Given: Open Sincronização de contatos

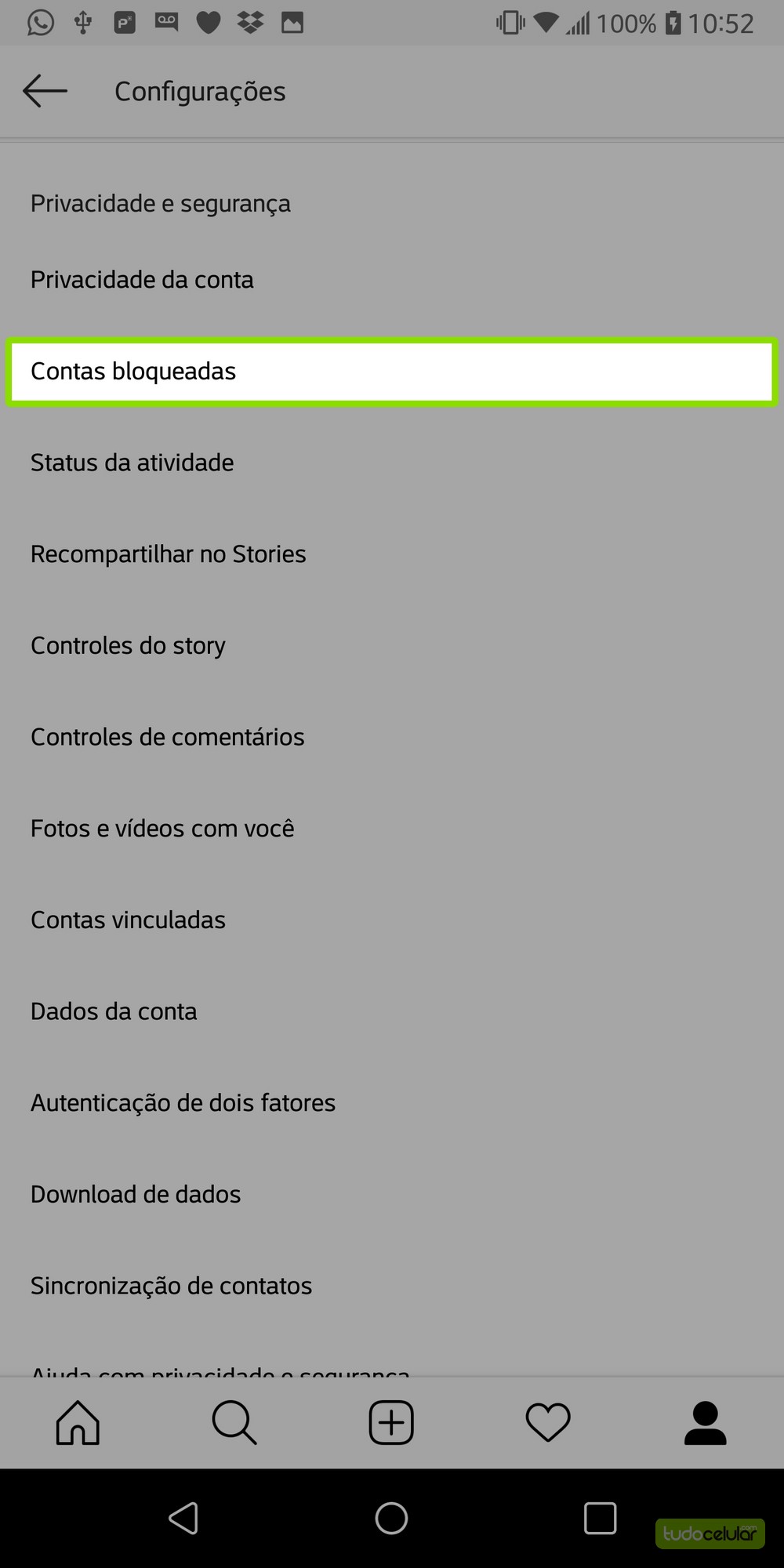Looking at the screenshot, I should tap(171, 1286).
